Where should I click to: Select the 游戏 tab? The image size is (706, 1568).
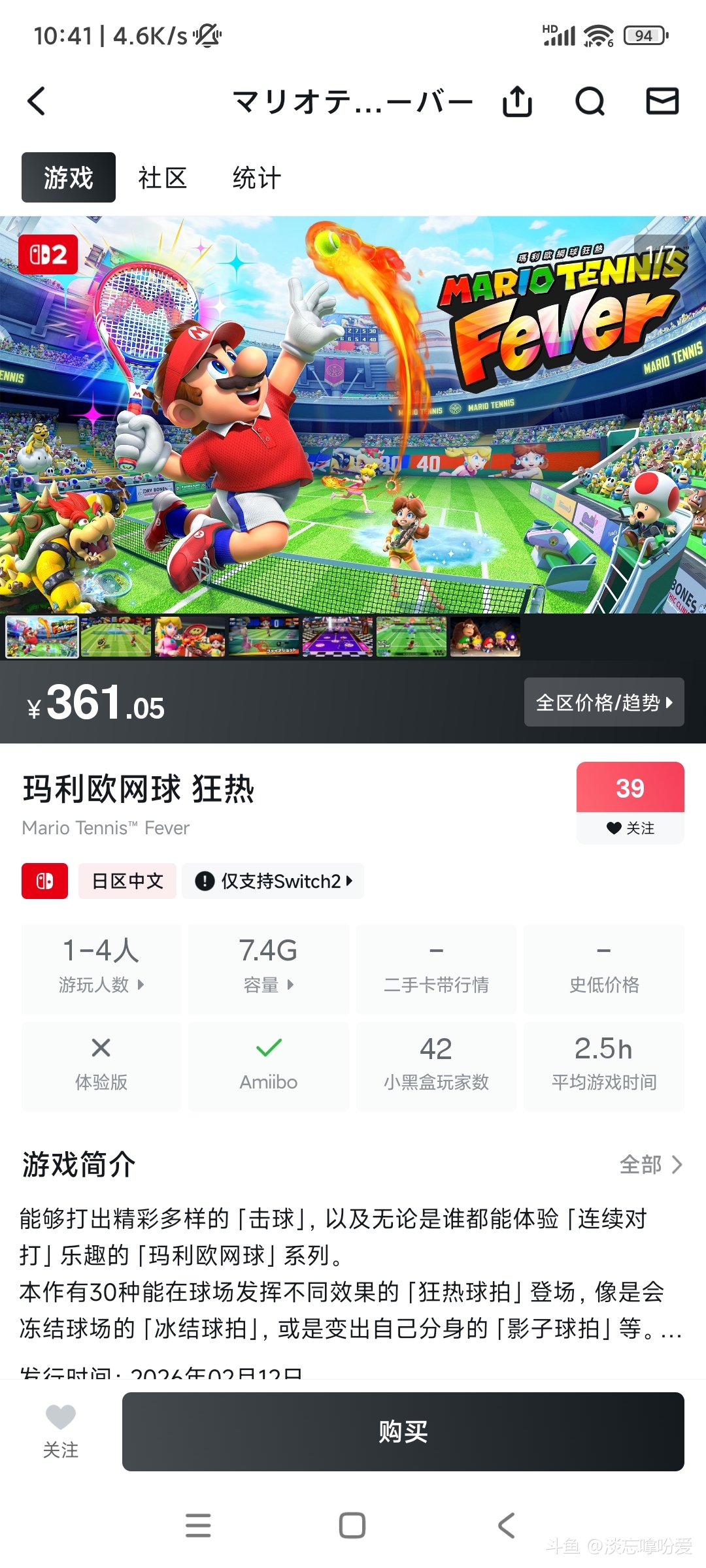pyautogui.click(x=69, y=178)
